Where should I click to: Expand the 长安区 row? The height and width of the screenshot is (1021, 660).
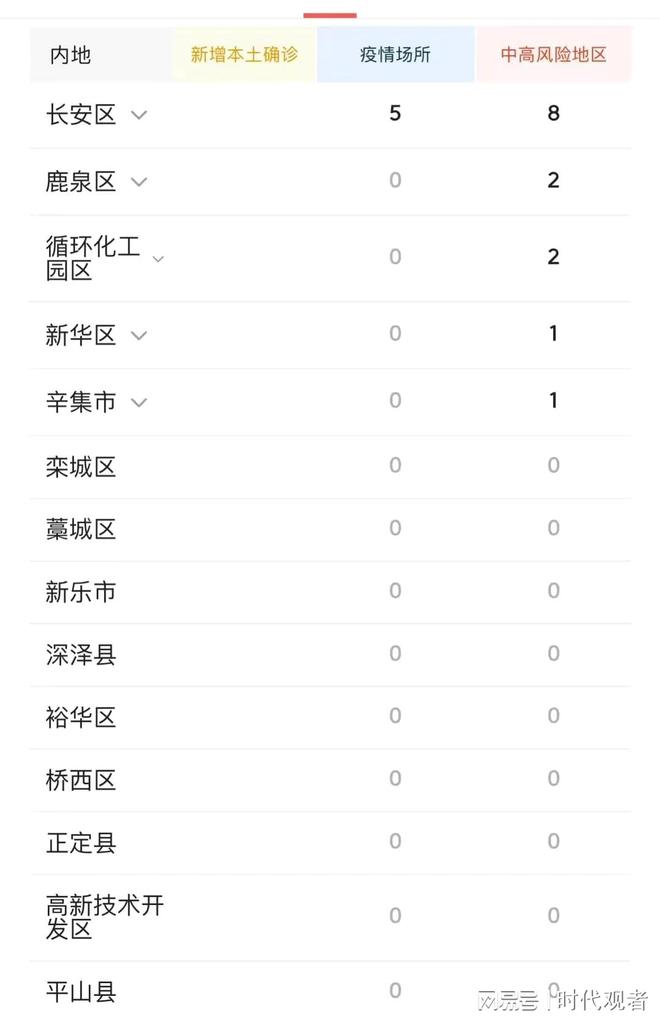(139, 115)
